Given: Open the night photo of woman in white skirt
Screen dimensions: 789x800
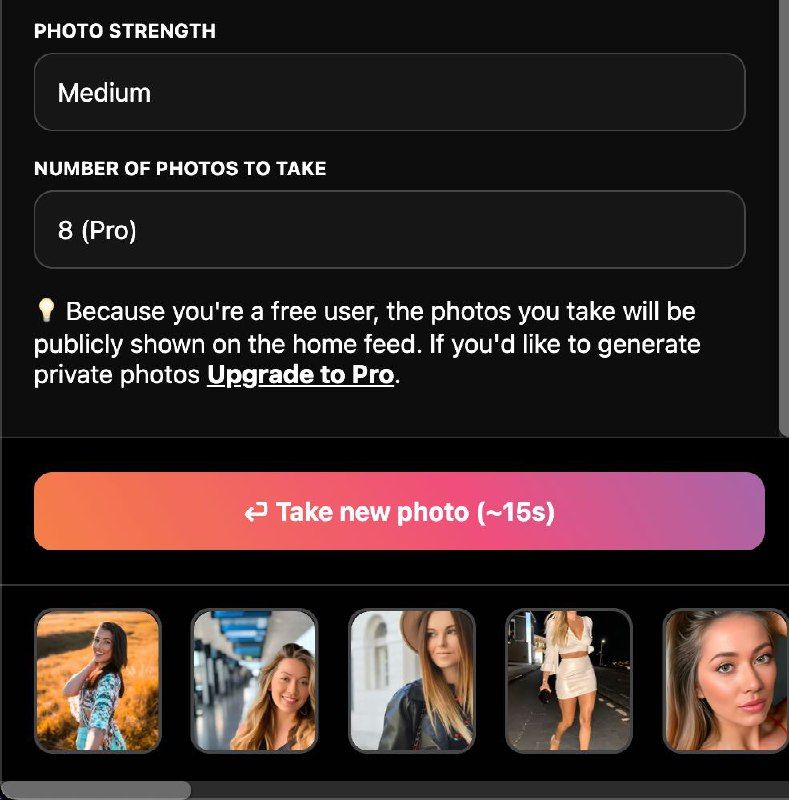Looking at the screenshot, I should (568, 680).
